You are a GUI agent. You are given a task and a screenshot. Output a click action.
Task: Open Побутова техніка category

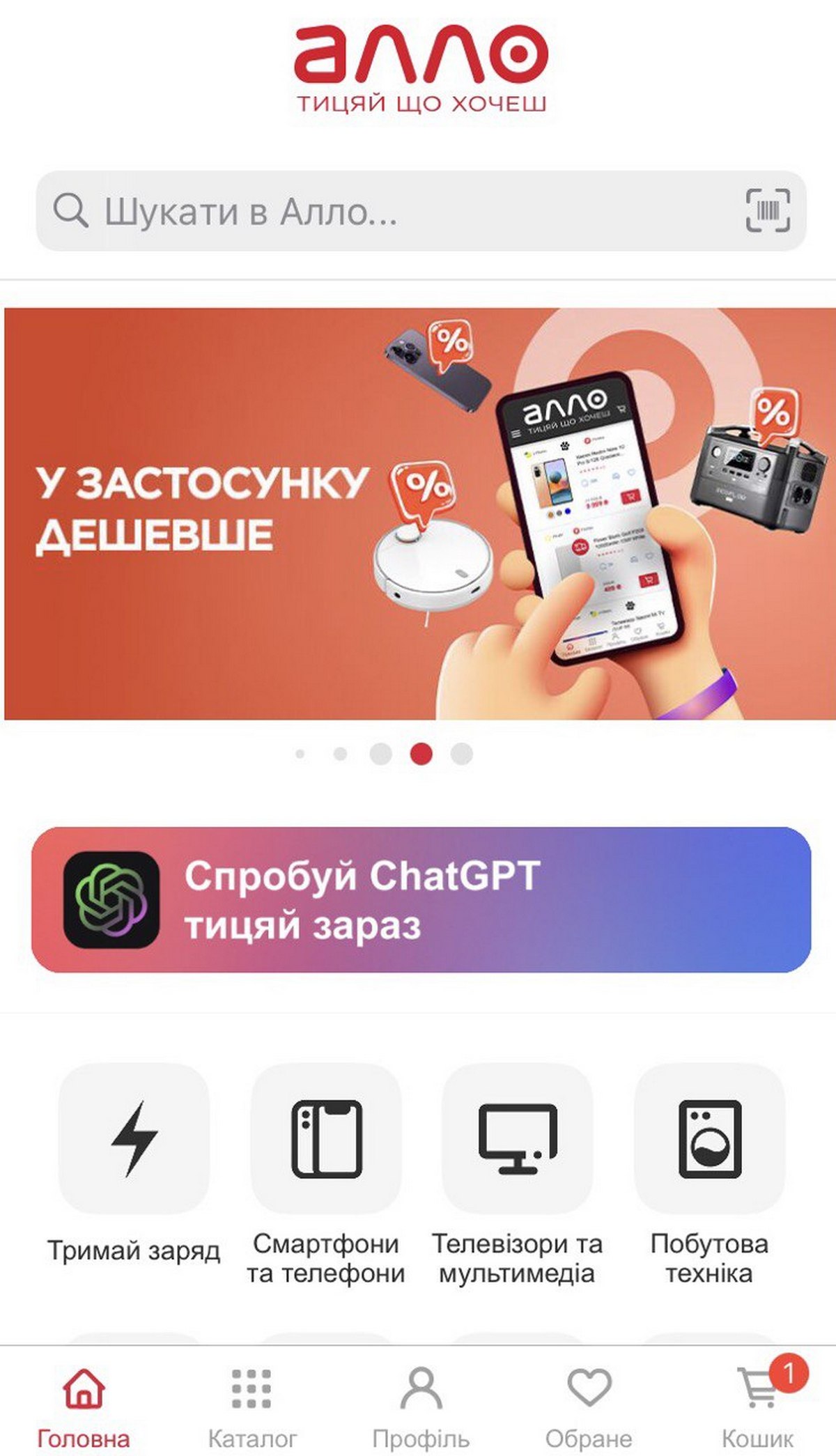[709, 1140]
